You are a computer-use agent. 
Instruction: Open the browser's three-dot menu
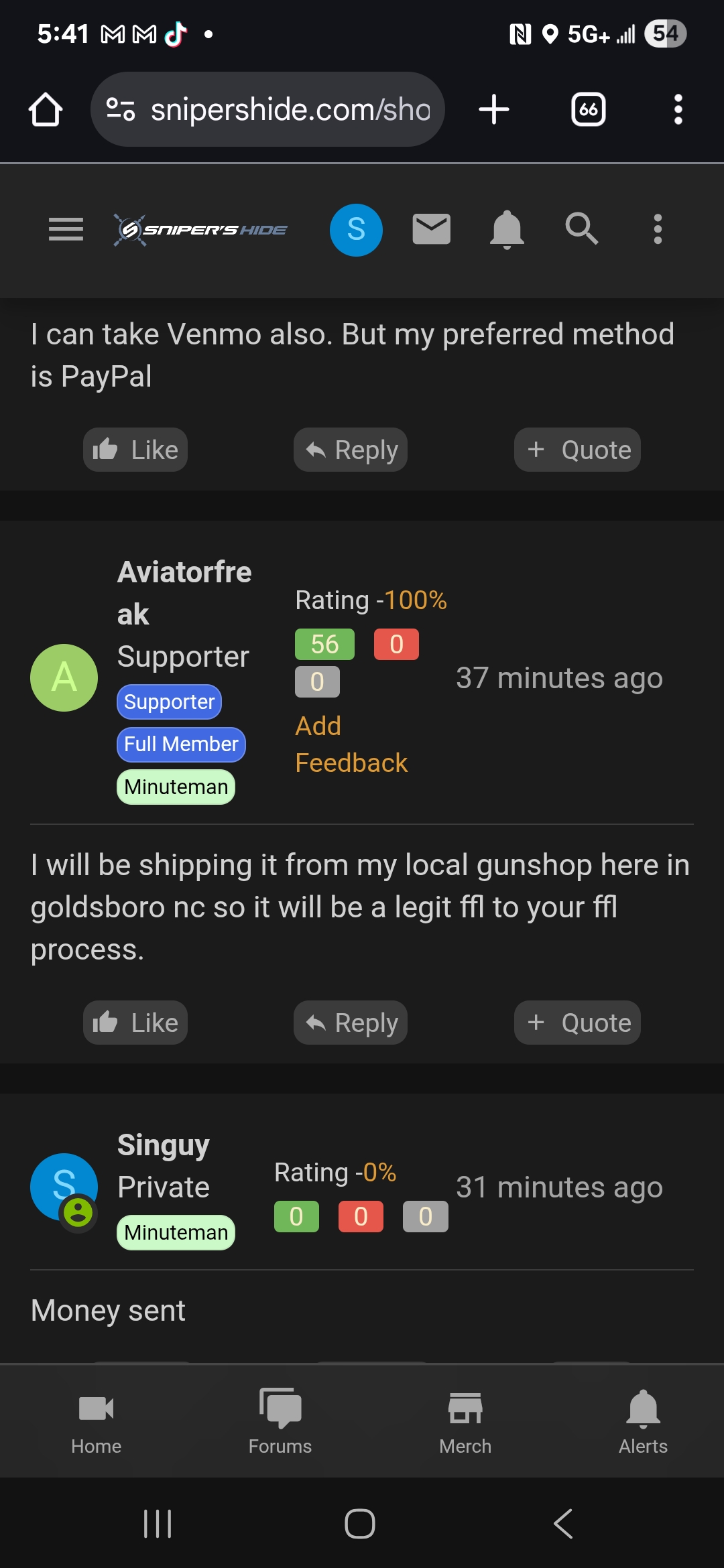click(678, 109)
